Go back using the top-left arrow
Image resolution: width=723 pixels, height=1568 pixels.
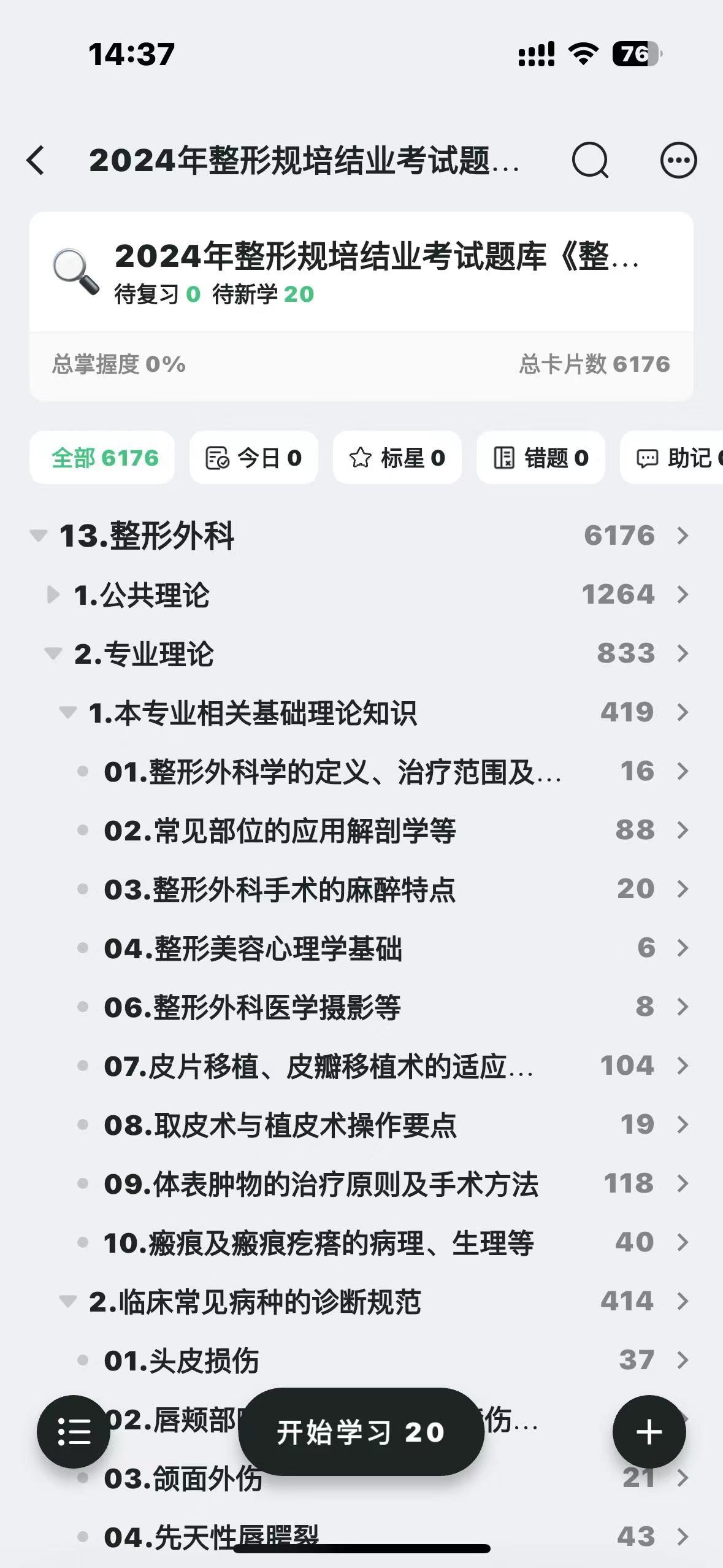coord(37,161)
